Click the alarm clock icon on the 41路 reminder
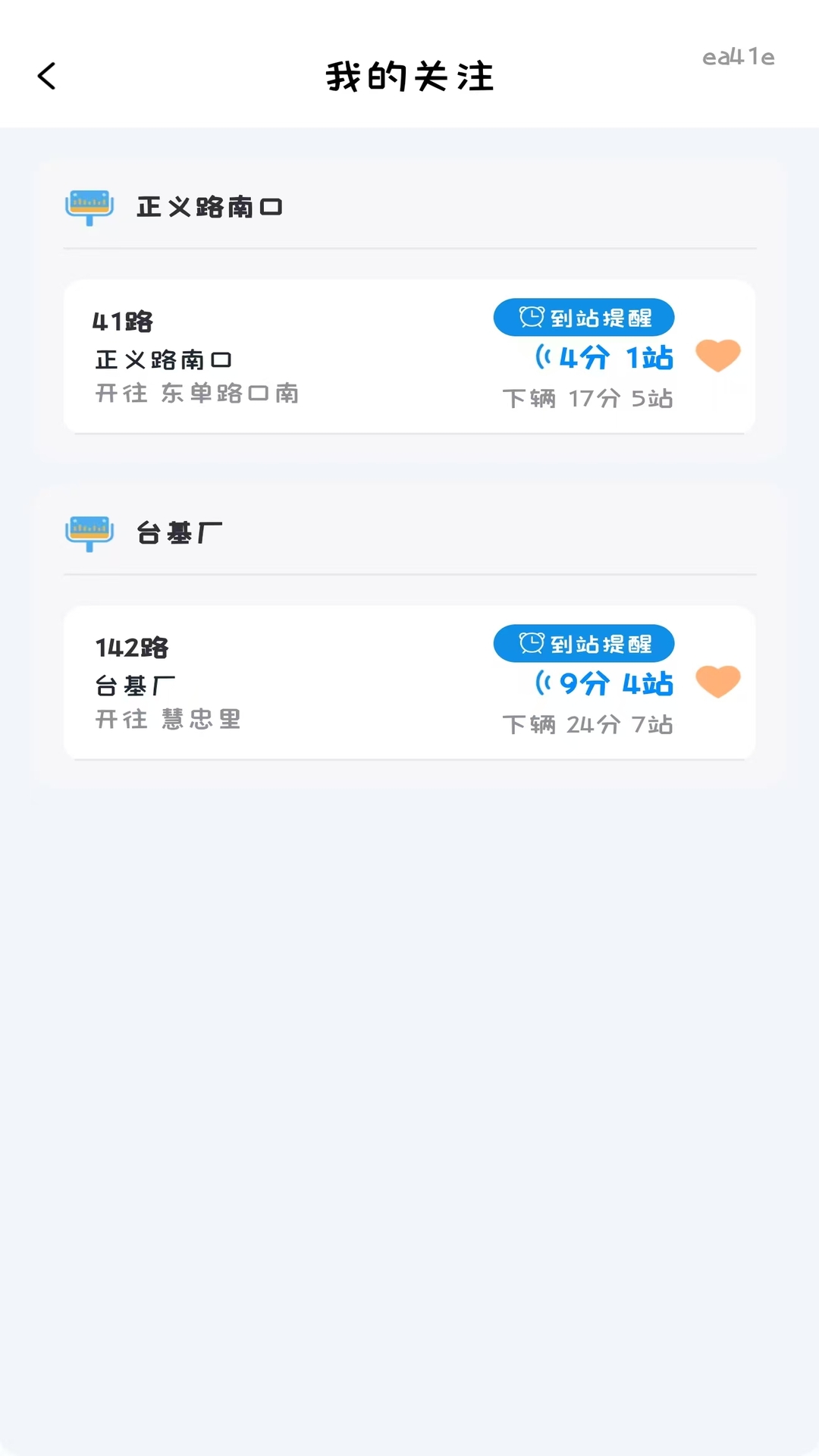Viewport: 819px width, 1456px height. click(531, 317)
